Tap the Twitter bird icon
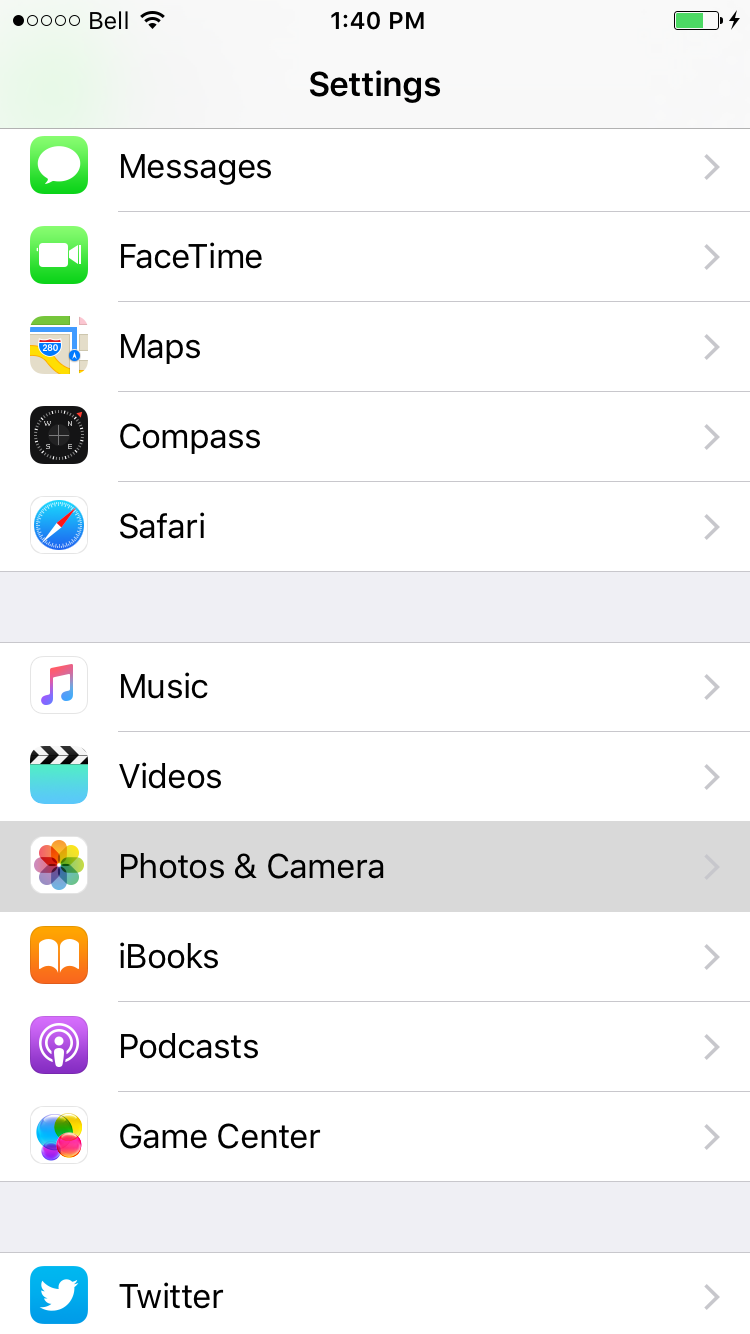This screenshot has height=1334, width=750. click(58, 1294)
